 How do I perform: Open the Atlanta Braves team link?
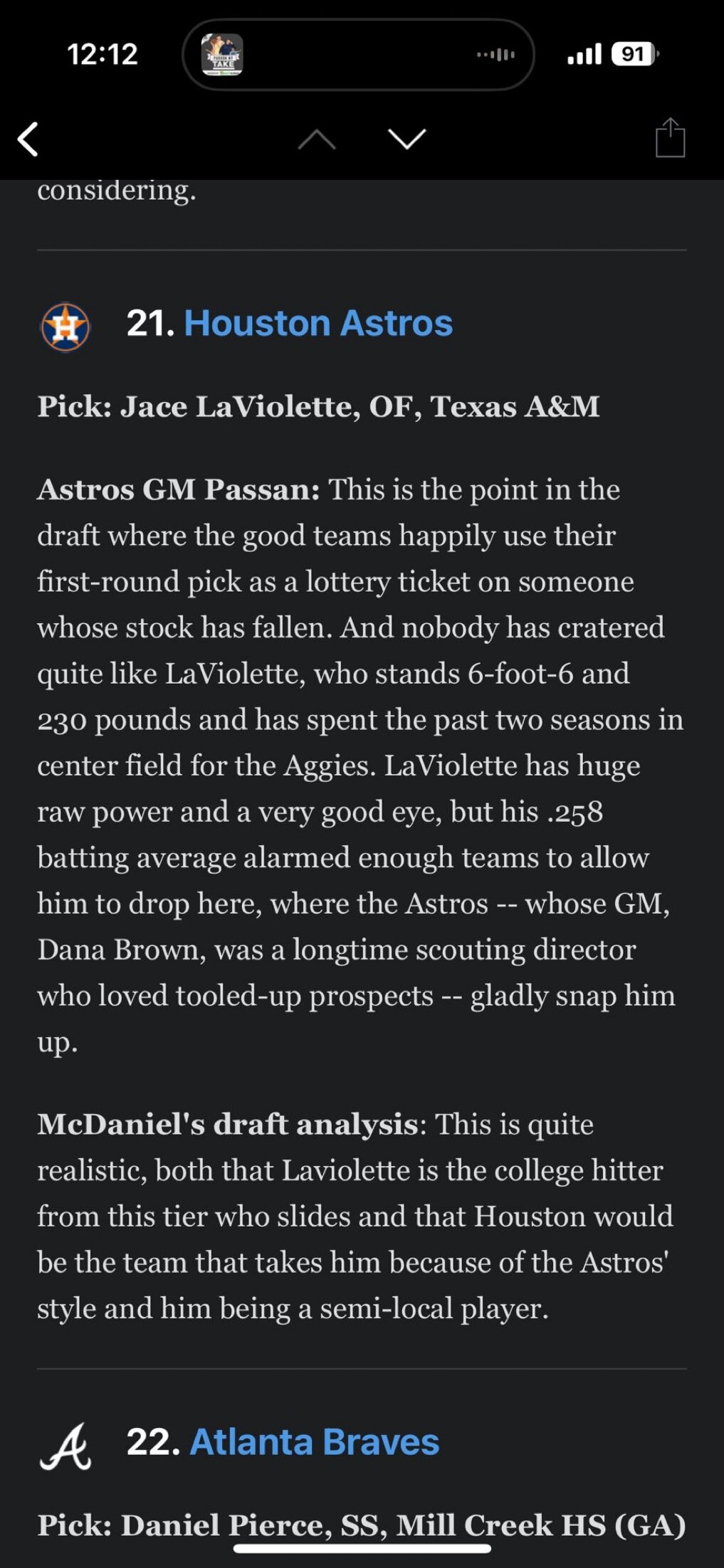click(315, 1442)
